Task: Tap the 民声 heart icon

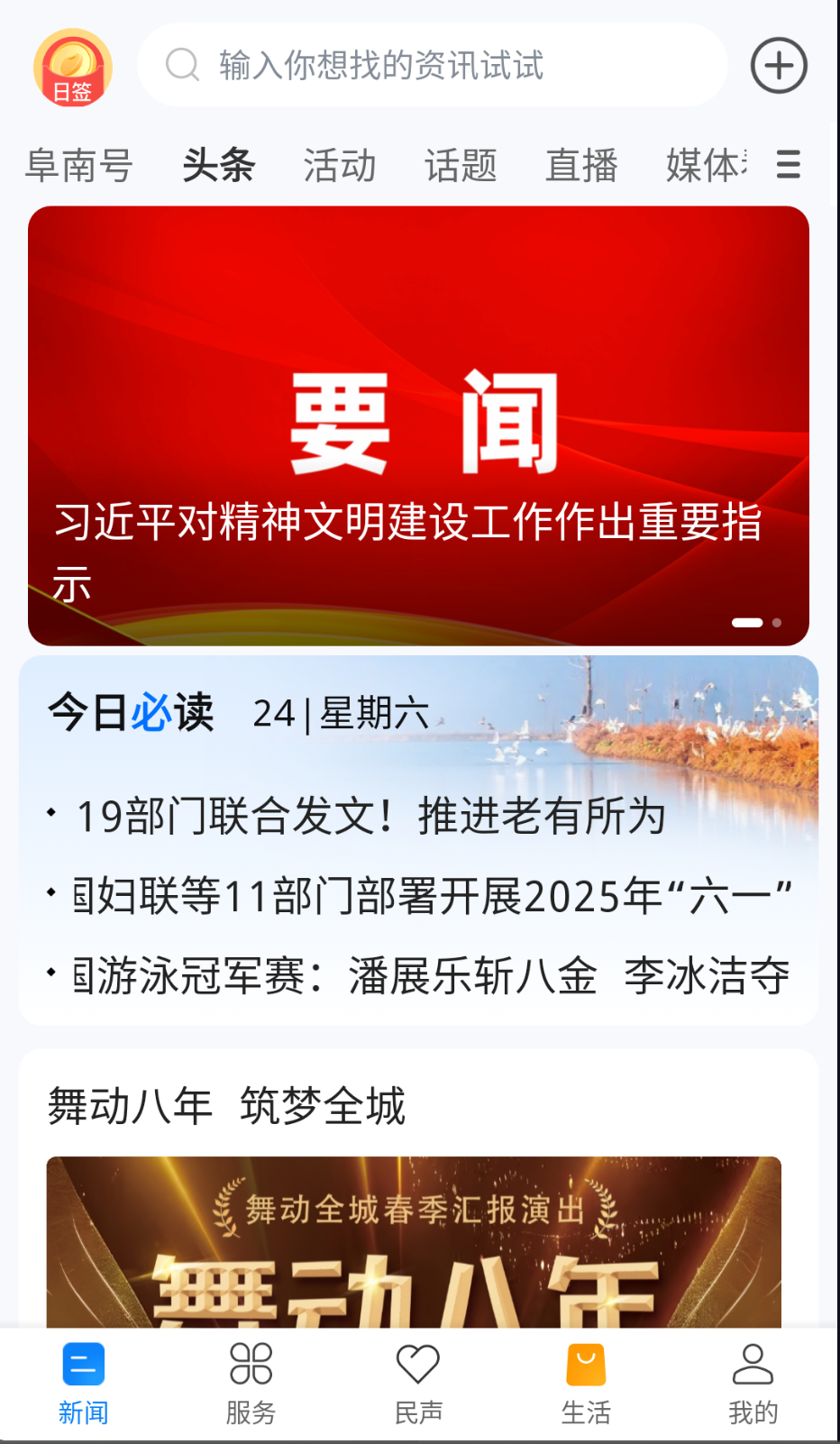Action: pyautogui.click(x=418, y=1365)
